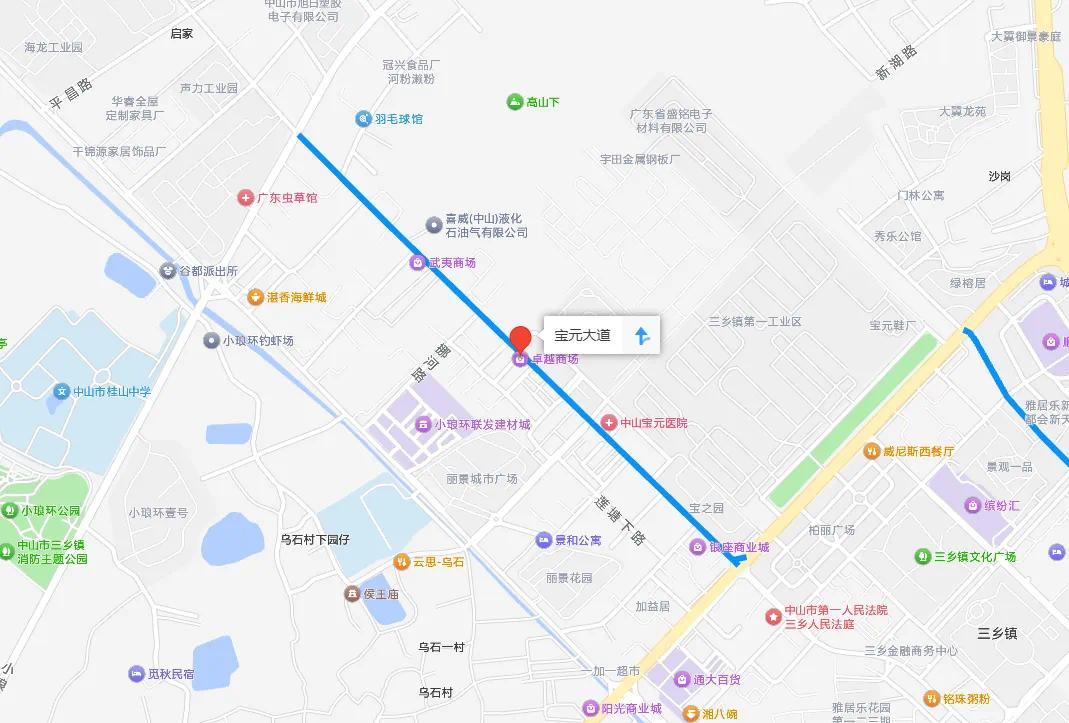The height and width of the screenshot is (723, 1069).
Task: Open the 景和公寓 marker
Action: coord(543,540)
